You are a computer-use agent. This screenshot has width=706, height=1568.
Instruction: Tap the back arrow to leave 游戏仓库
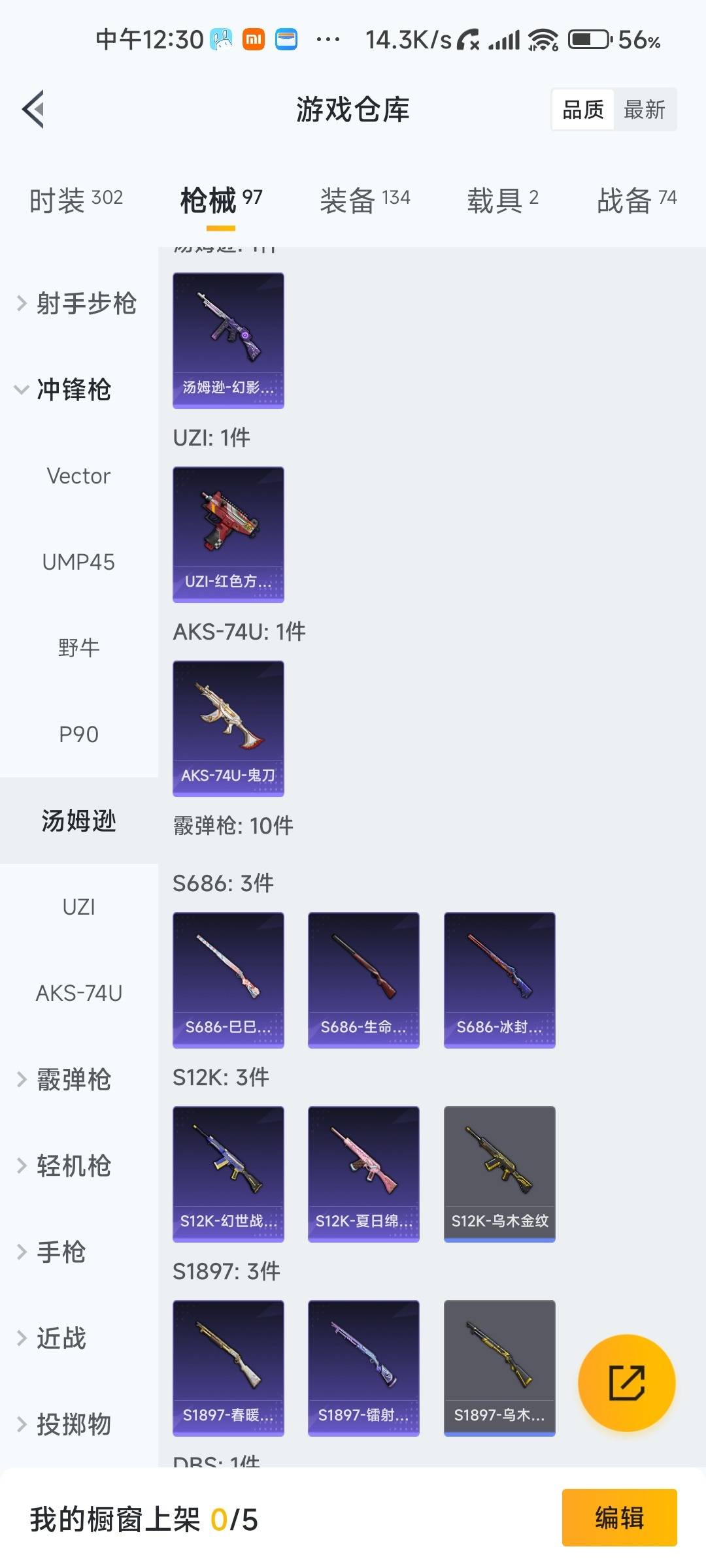(32, 109)
